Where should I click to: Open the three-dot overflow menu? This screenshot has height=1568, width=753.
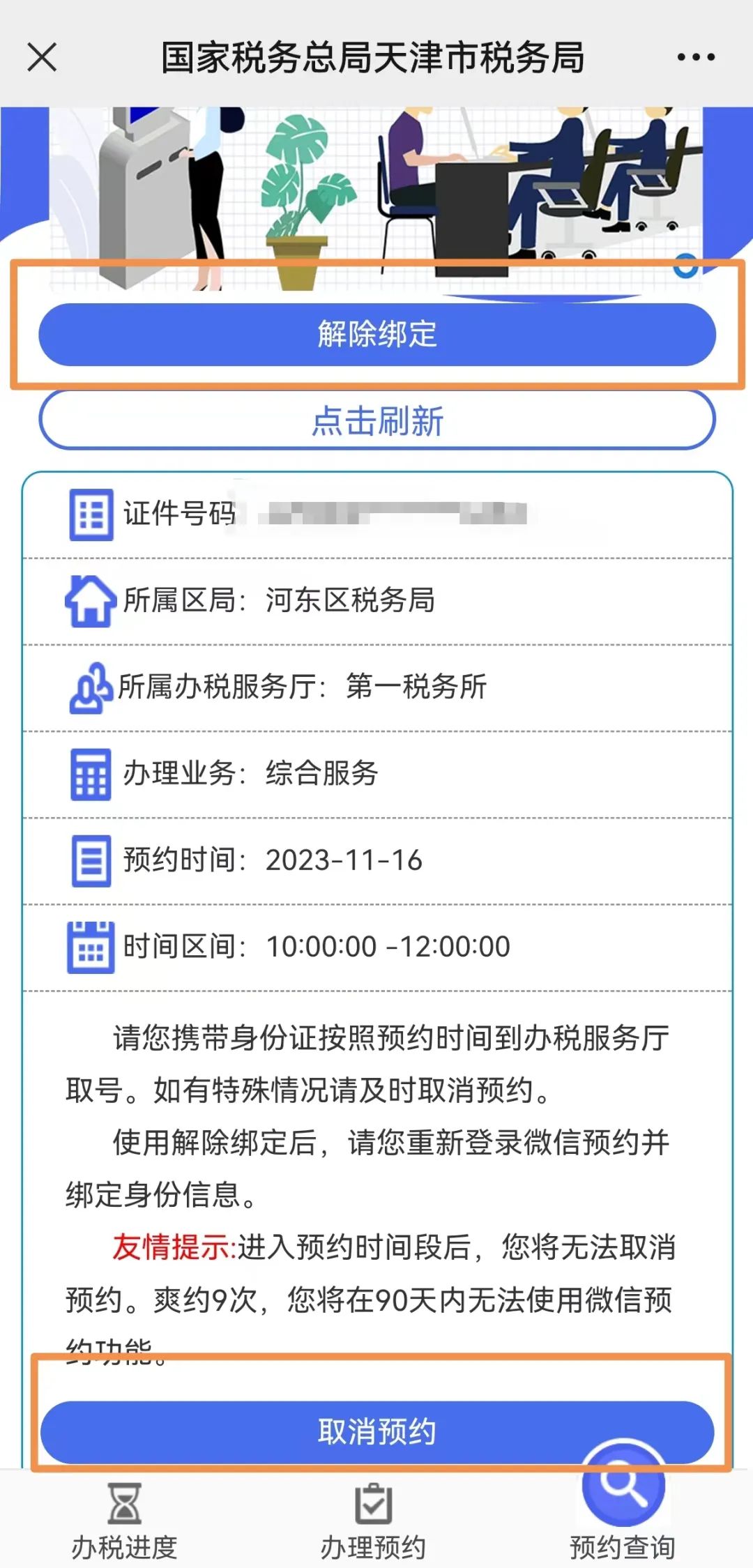click(x=696, y=57)
